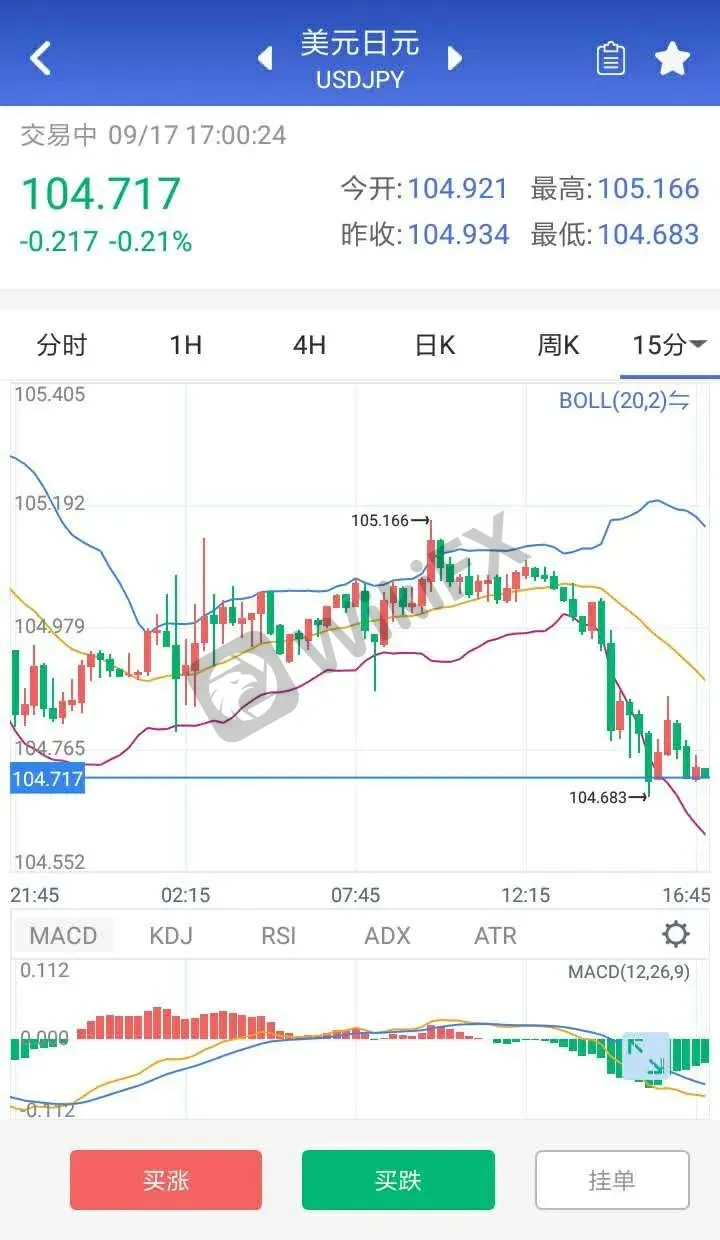720x1240 pixels.
Task: Open indicator settings gear
Action: pos(676,935)
